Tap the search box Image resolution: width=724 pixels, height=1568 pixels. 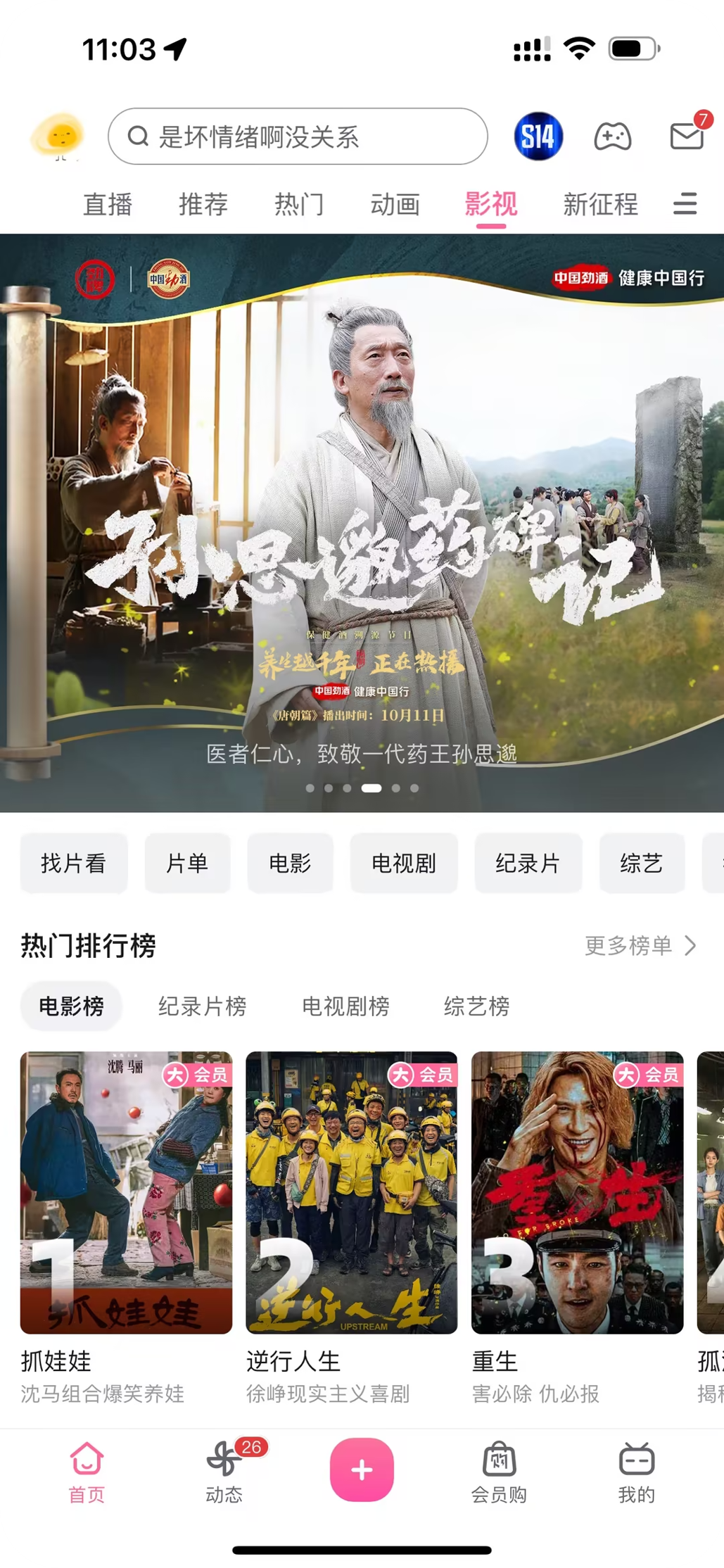tap(298, 137)
